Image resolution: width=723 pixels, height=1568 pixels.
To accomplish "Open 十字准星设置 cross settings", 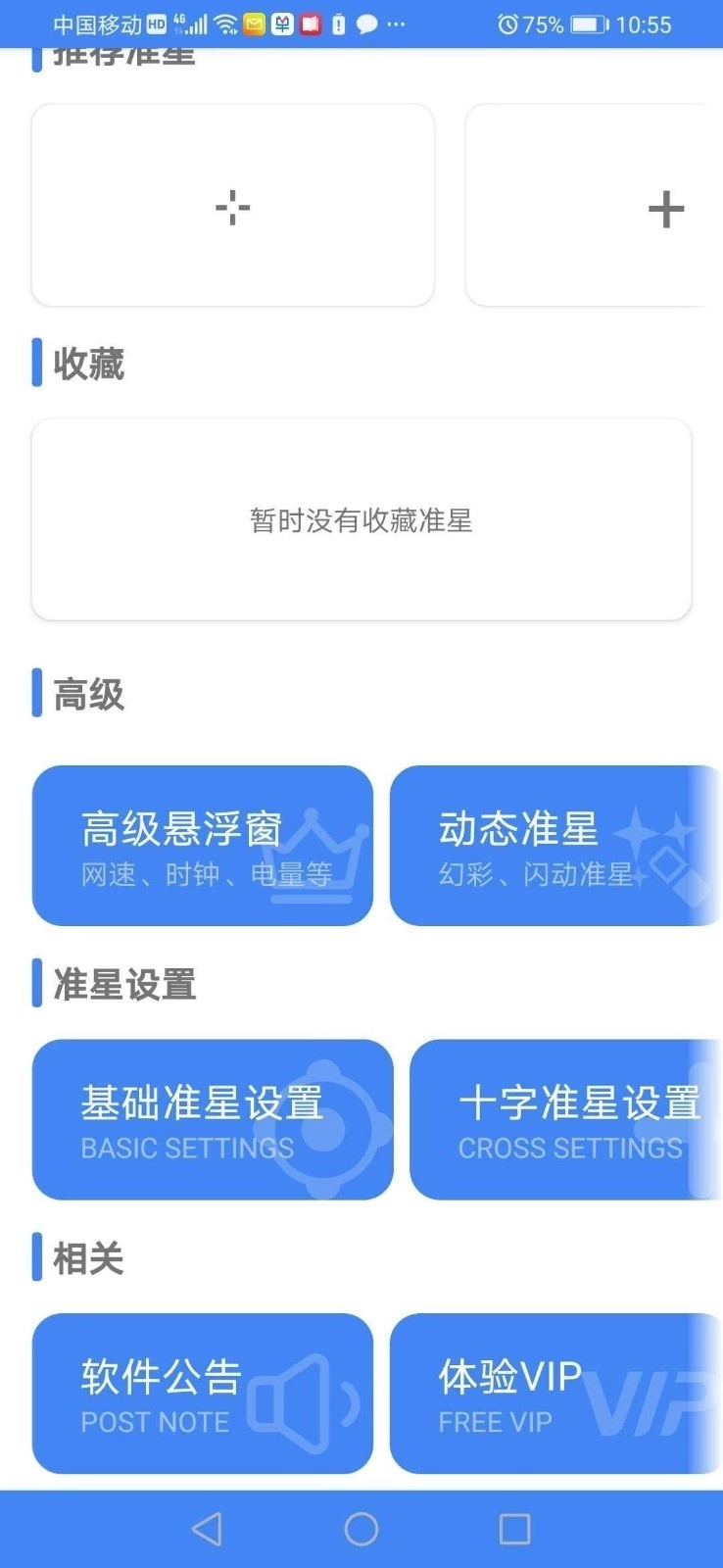I will (565, 1119).
